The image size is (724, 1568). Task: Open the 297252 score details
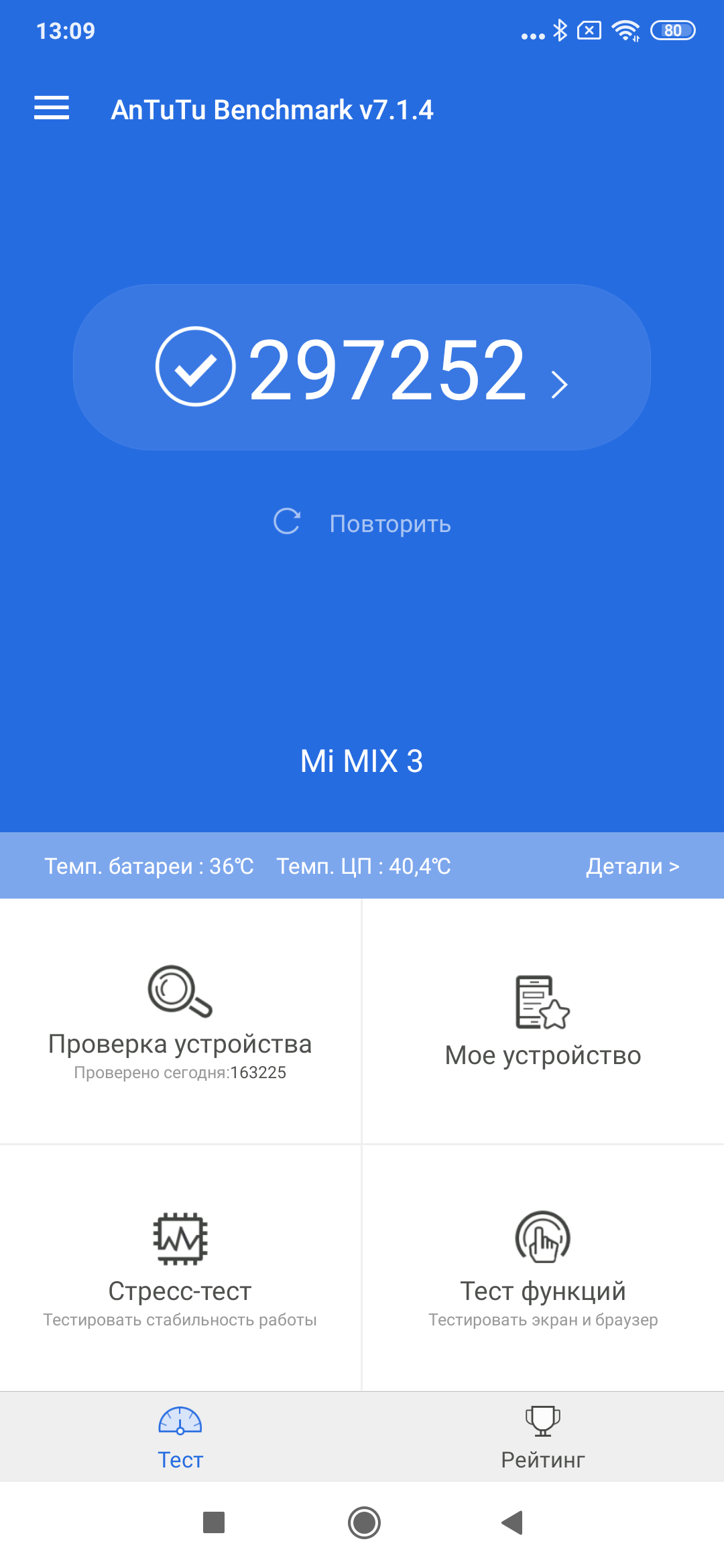[362, 367]
